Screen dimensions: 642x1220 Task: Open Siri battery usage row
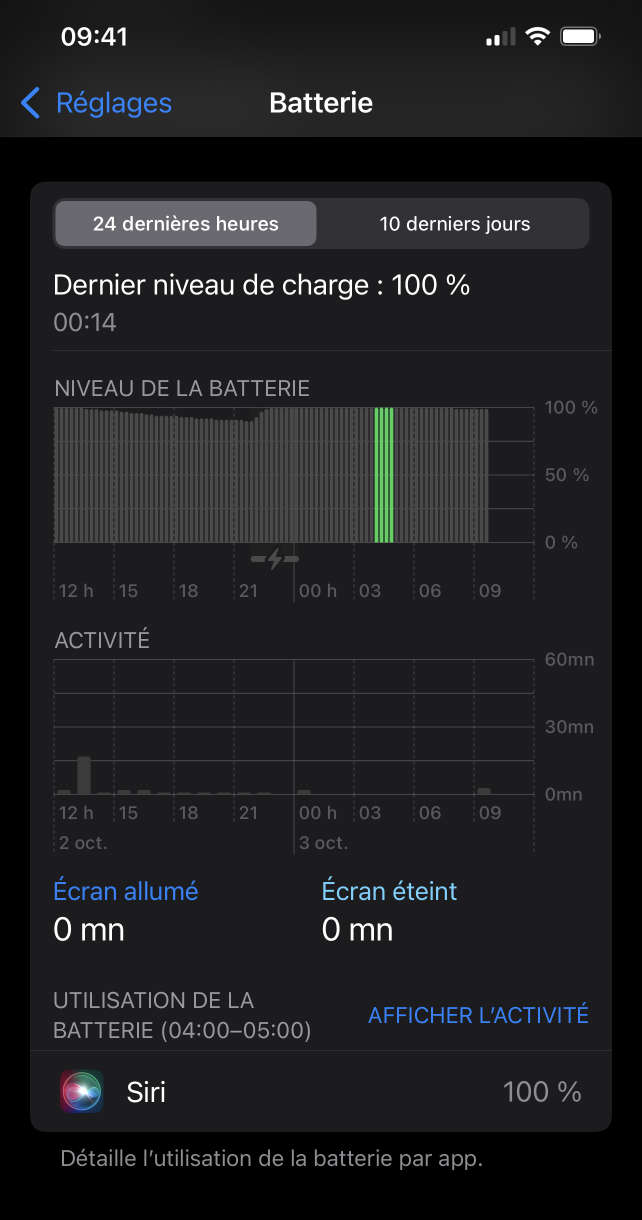tap(320, 1091)
